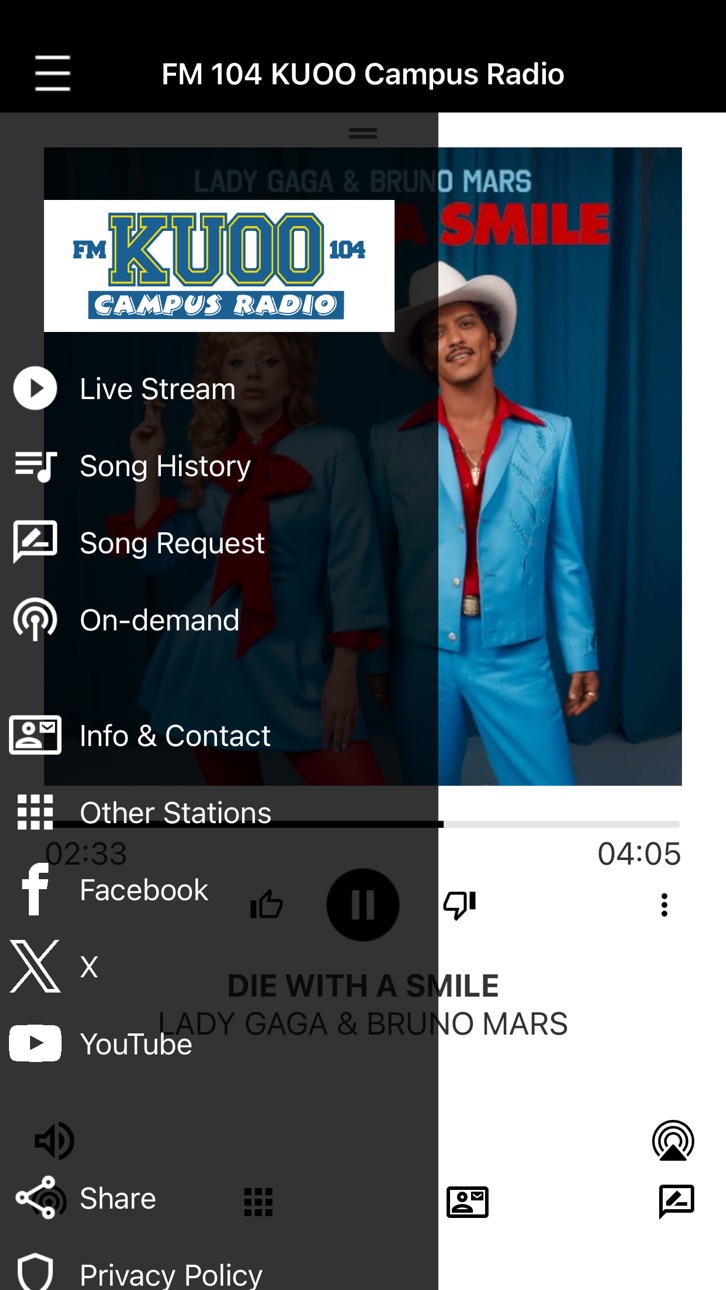726x1290 pixels.
Task: Close the drawer via hamburger menu button
Action: tap(52, 74)
